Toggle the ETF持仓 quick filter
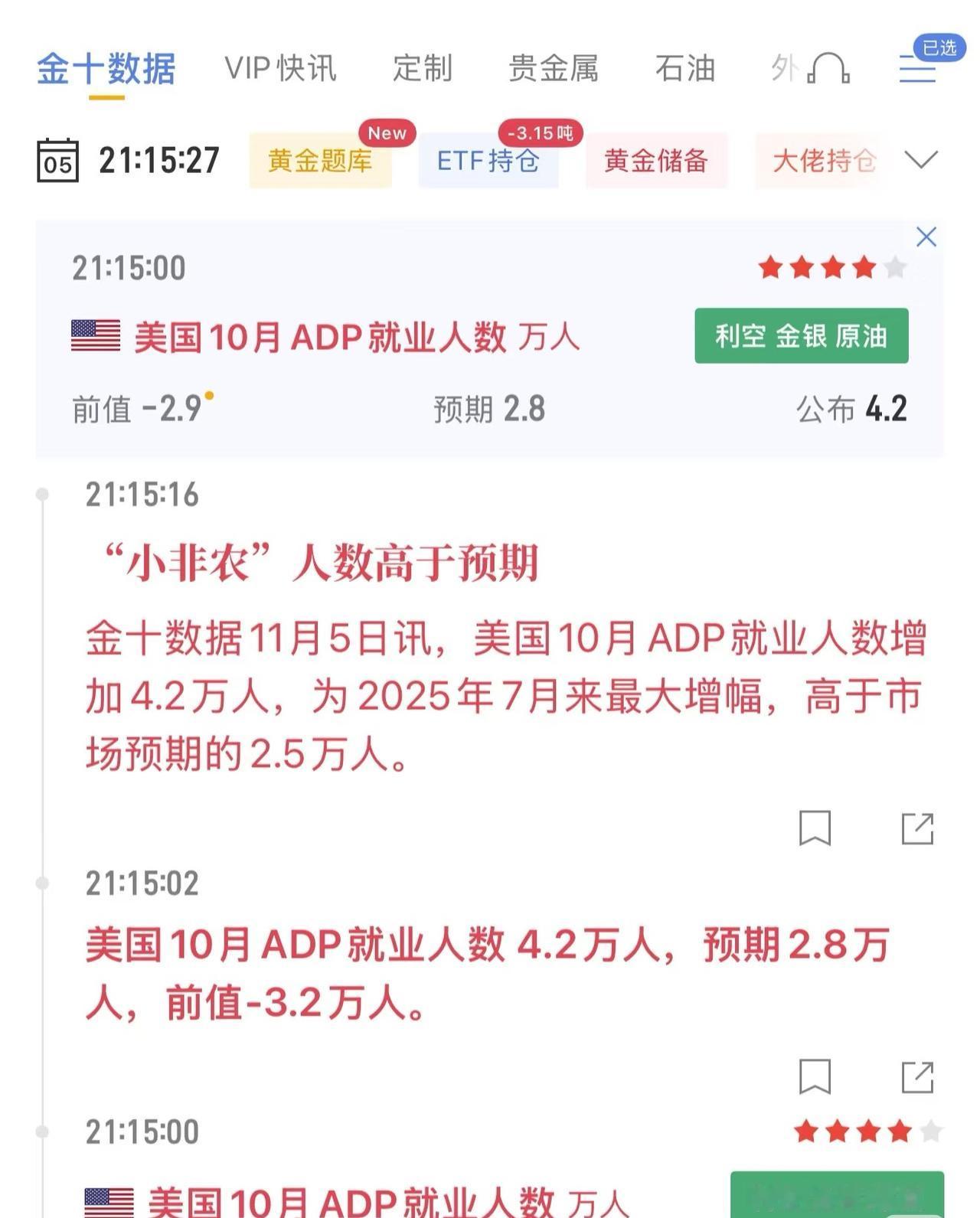980x1218 pixels. click(x=488, y=162)
